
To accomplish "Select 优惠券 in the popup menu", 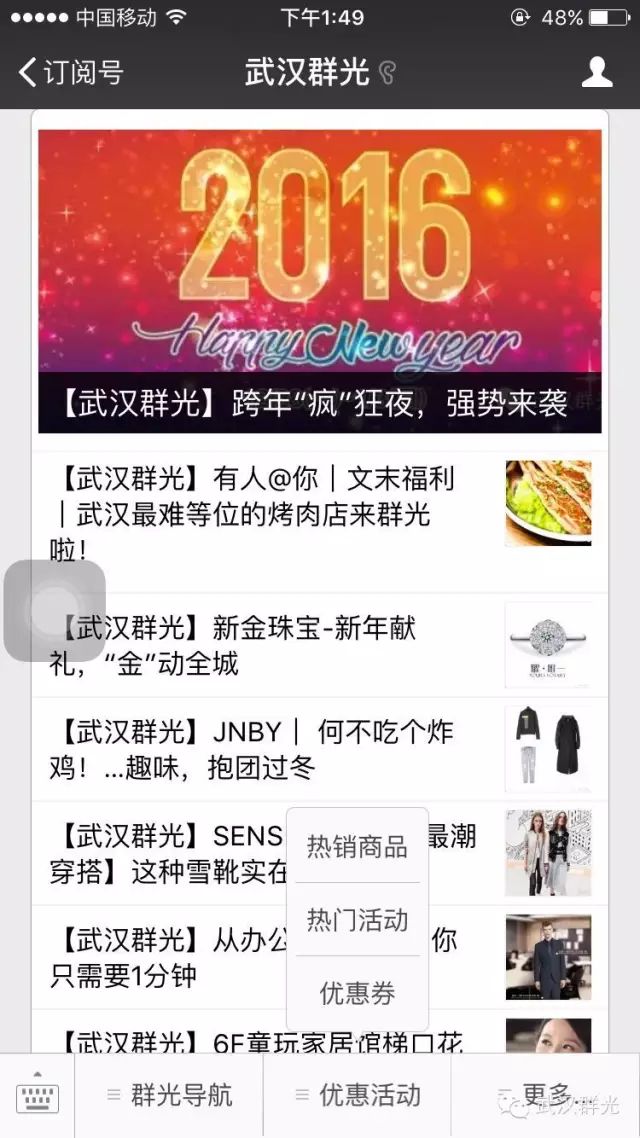I will tap(357, 993).
